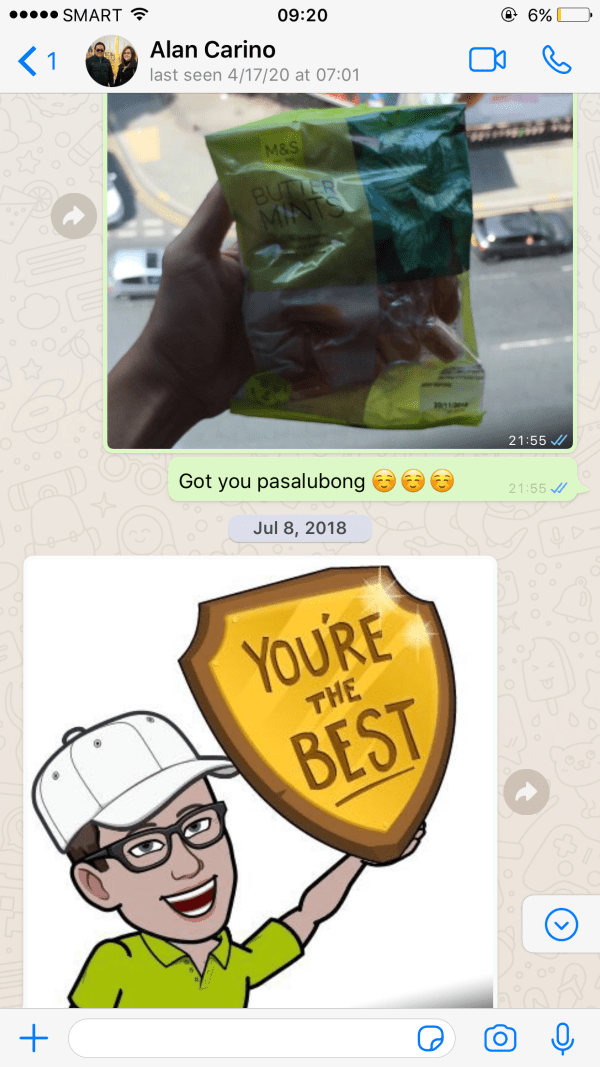
Task: Open the camera to send a photo
Action: coord(500,1038)
